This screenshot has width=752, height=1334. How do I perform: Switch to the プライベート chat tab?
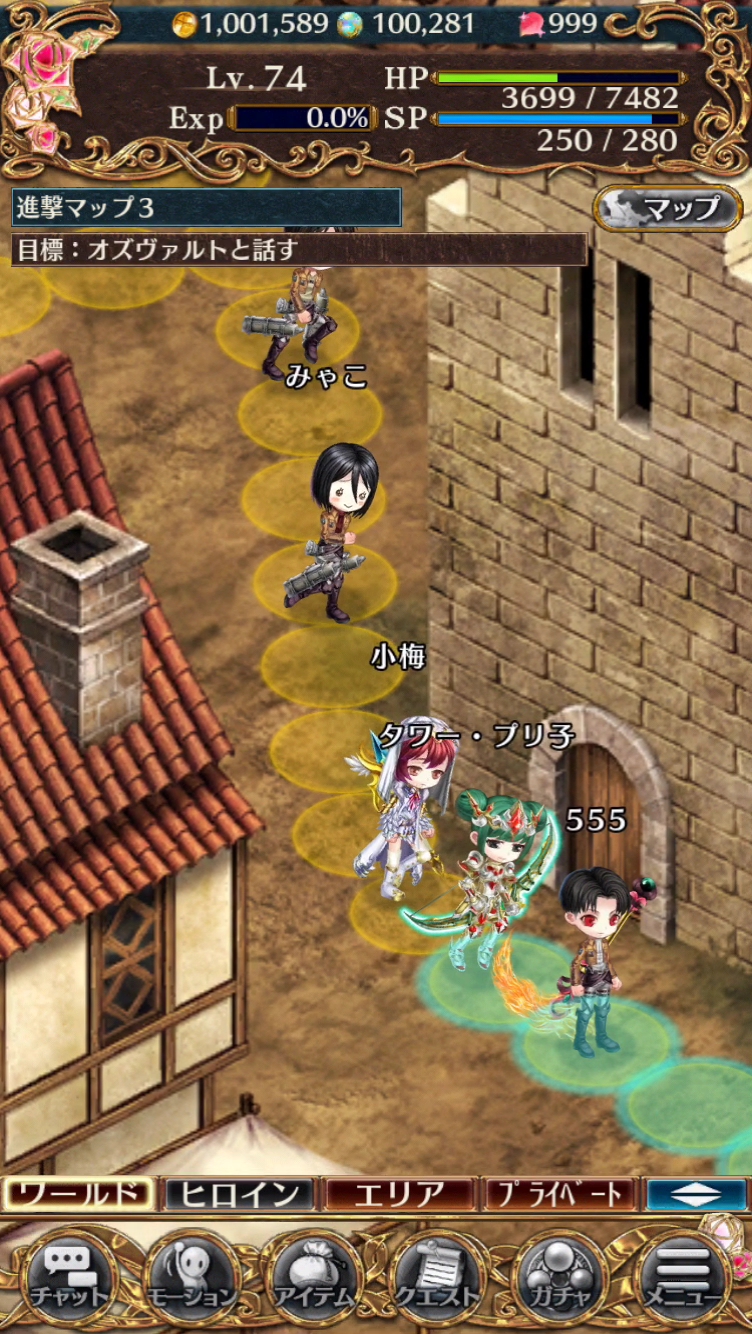[x=560, y=1193]
